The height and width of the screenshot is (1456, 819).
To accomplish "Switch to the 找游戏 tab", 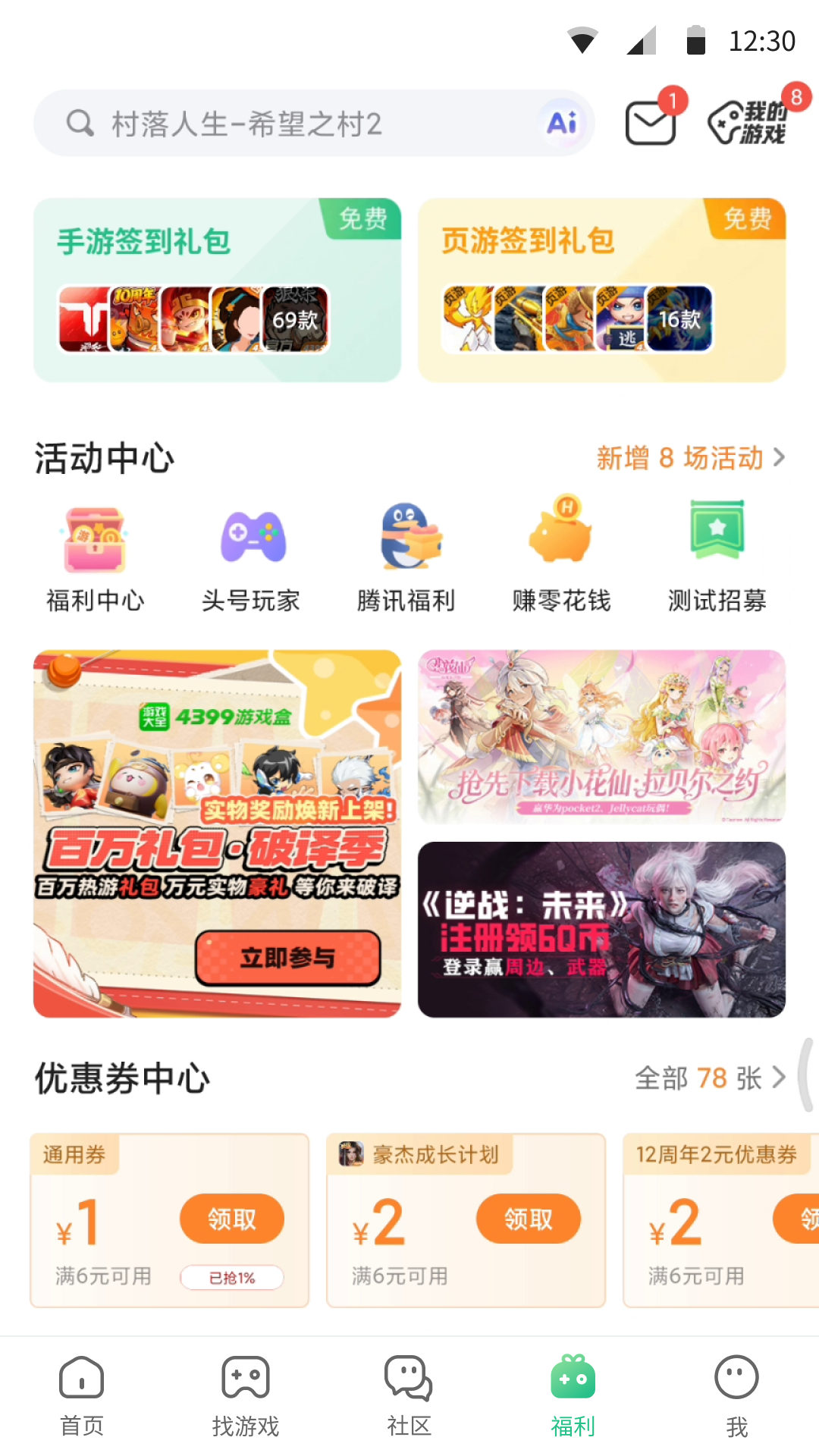I will (245, 1399).
